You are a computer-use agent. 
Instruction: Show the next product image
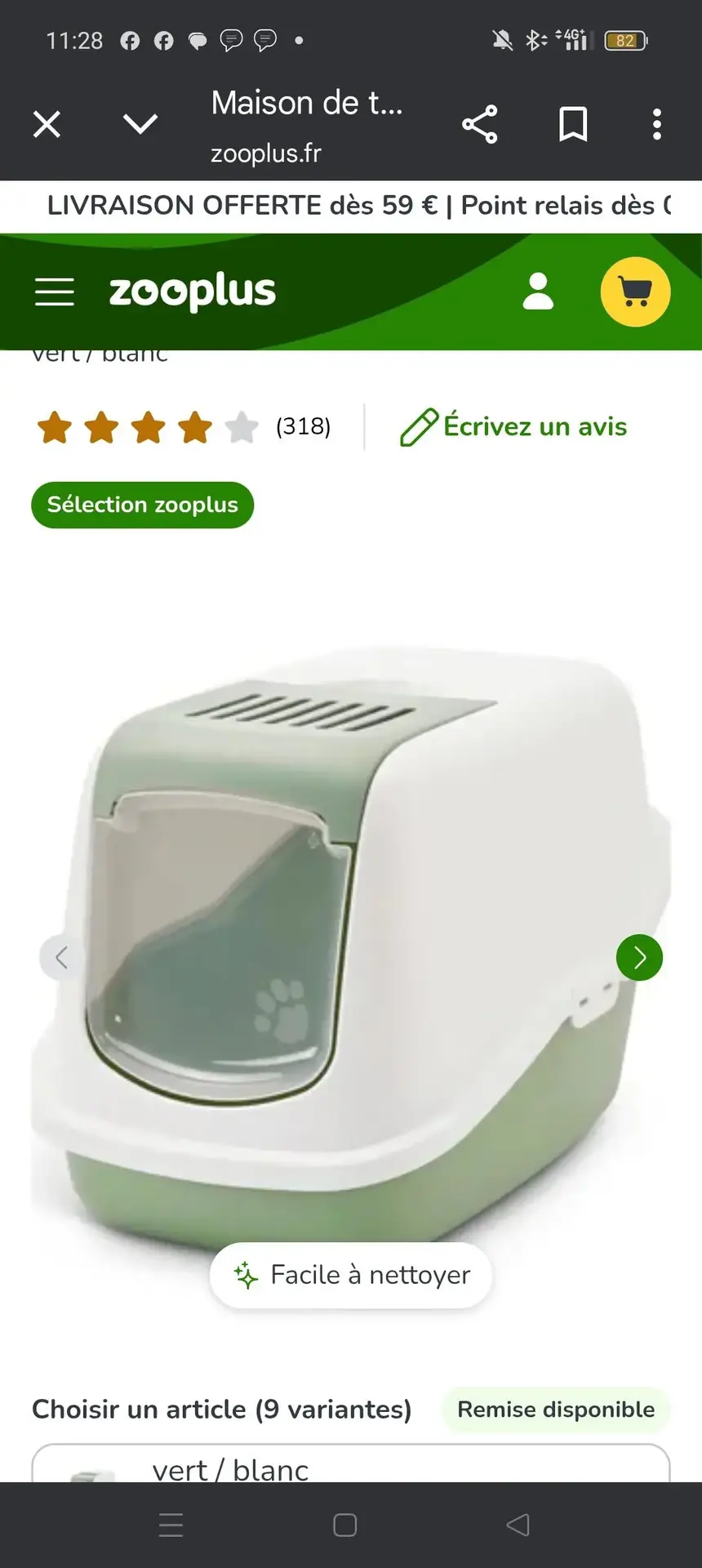pyautogui.click(x=639, y=957)
